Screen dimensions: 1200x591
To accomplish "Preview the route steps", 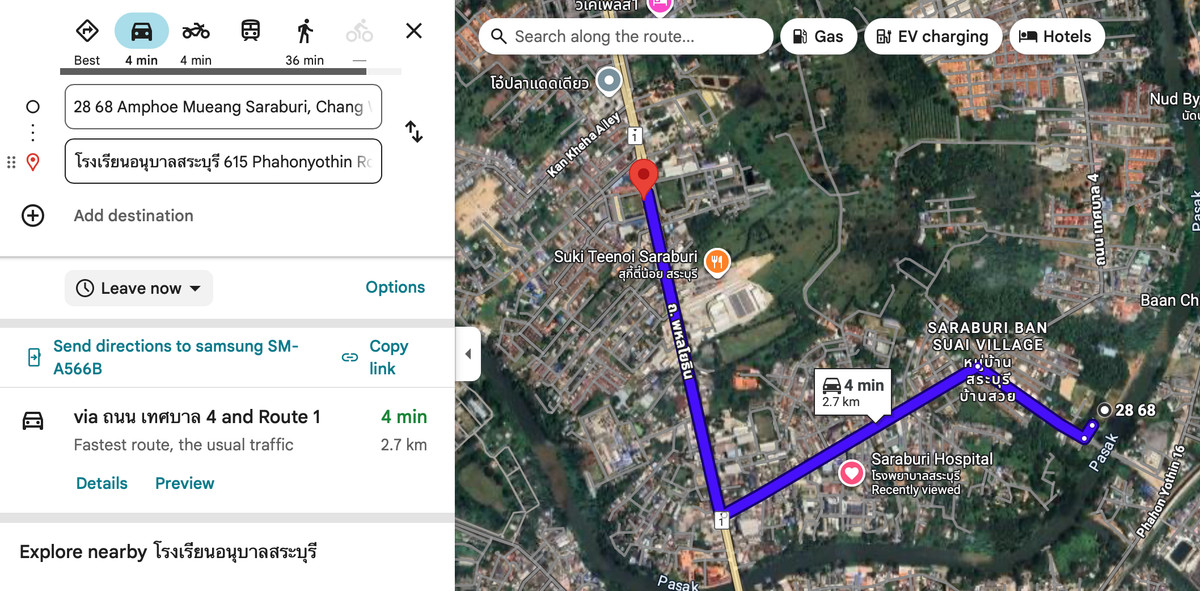I will coord(184,483).
